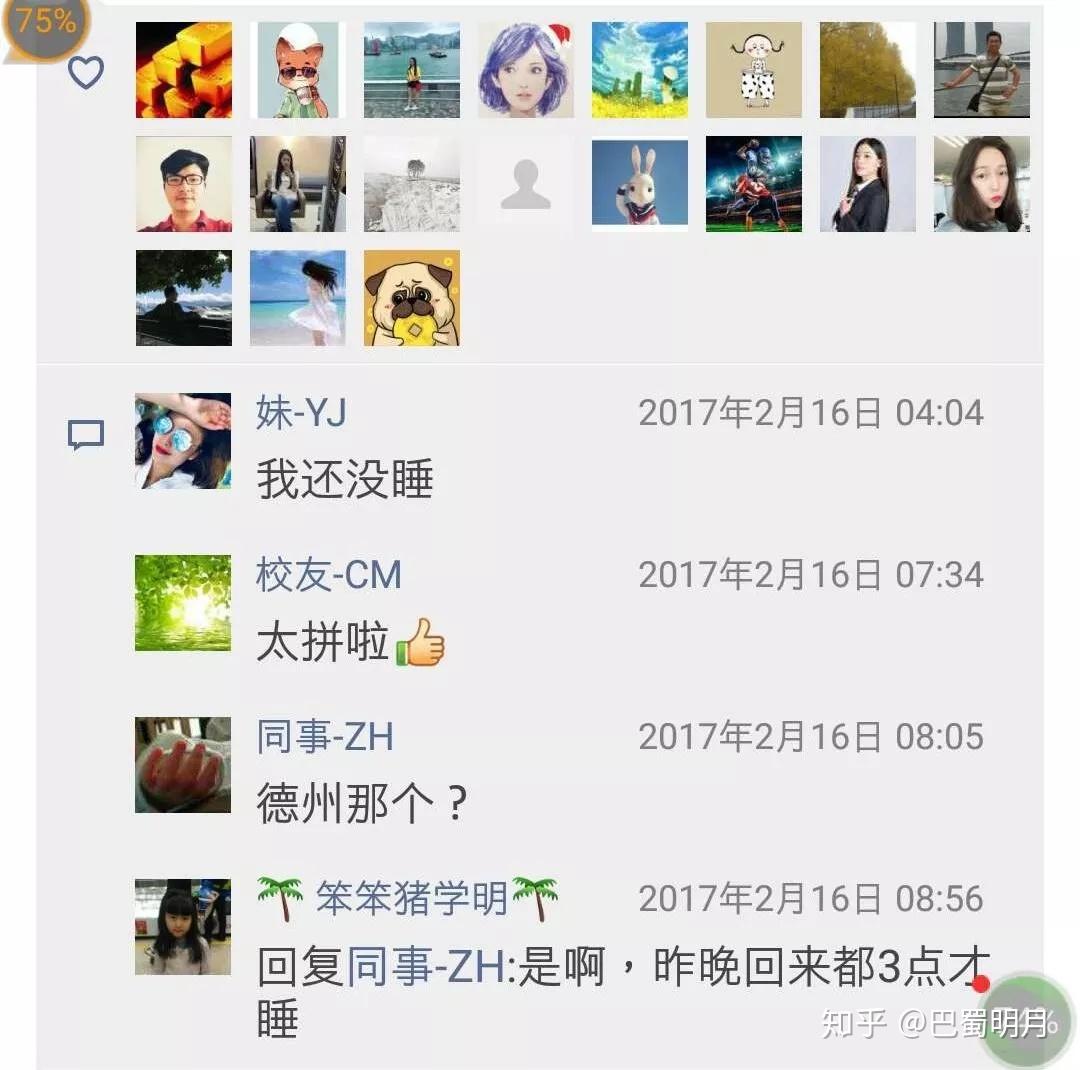Open 笨笨猪学明's profile from the name

coord(410,899)
